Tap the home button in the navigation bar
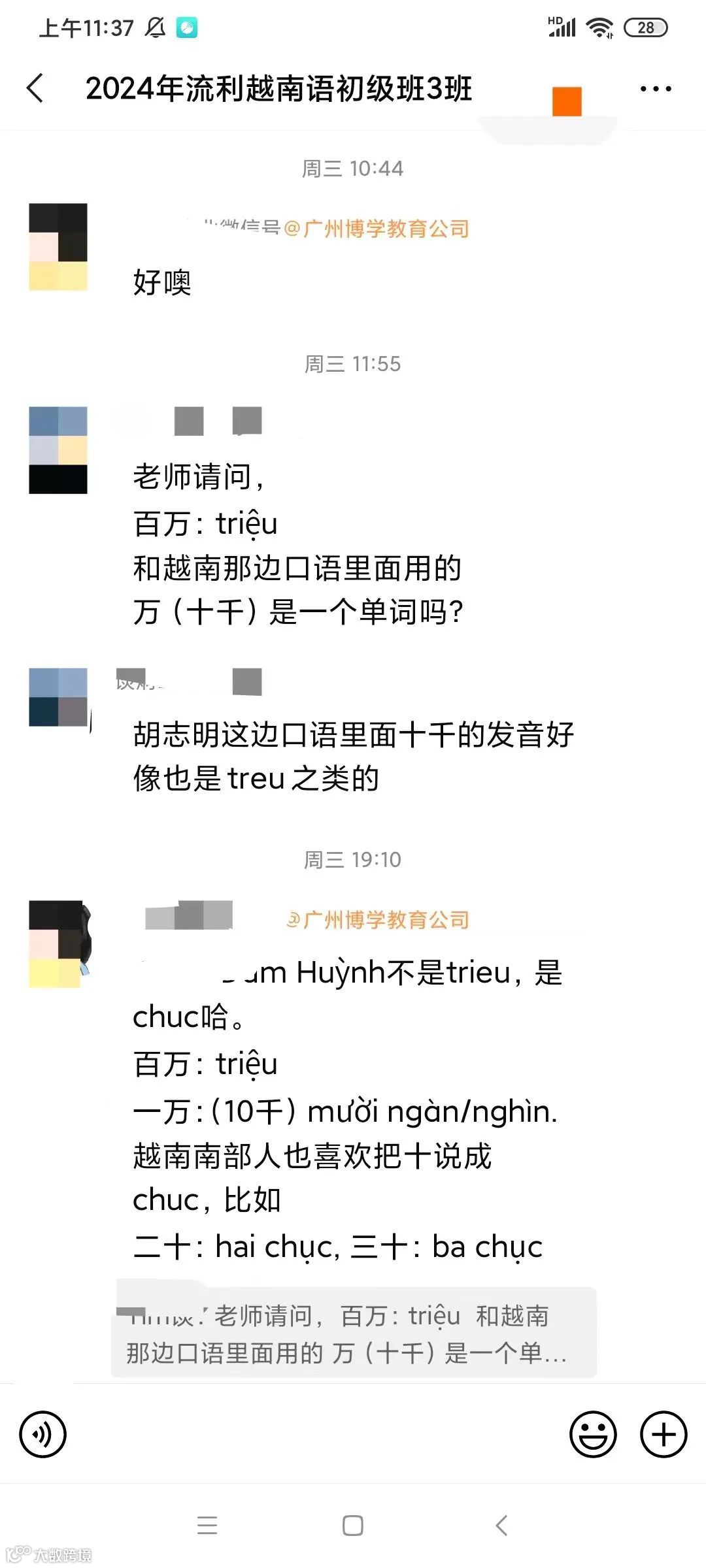Image resolution: width=706 pixels, height=1568 pixels. (x=352, y=1527)
